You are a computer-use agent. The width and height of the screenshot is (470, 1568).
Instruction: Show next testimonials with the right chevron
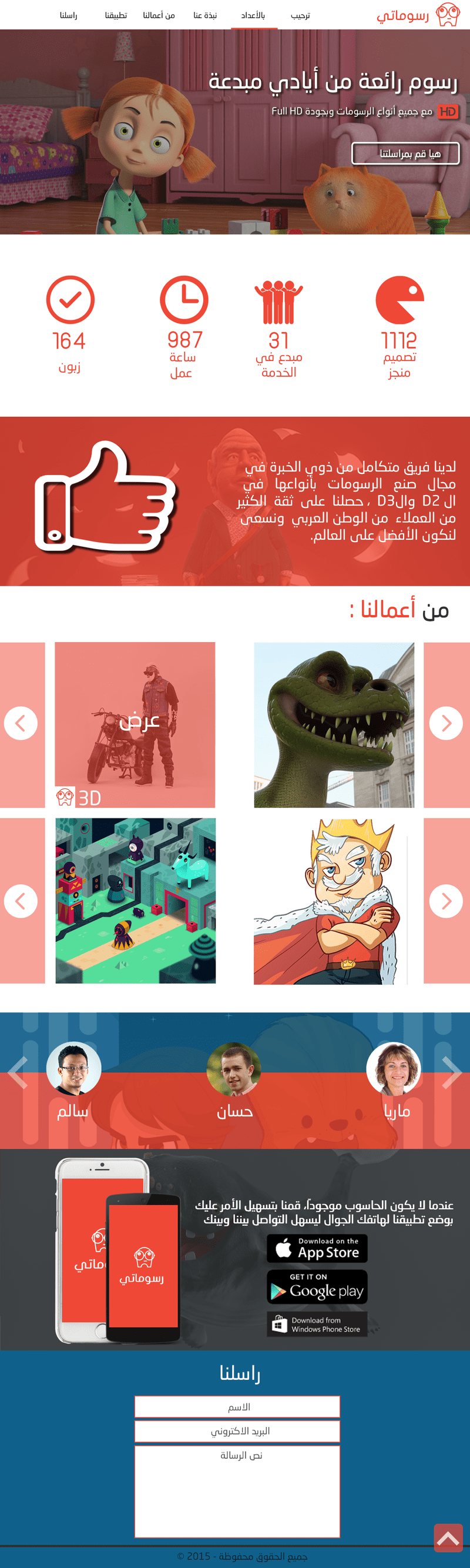pyautogui.click(x=452, y=1072)
